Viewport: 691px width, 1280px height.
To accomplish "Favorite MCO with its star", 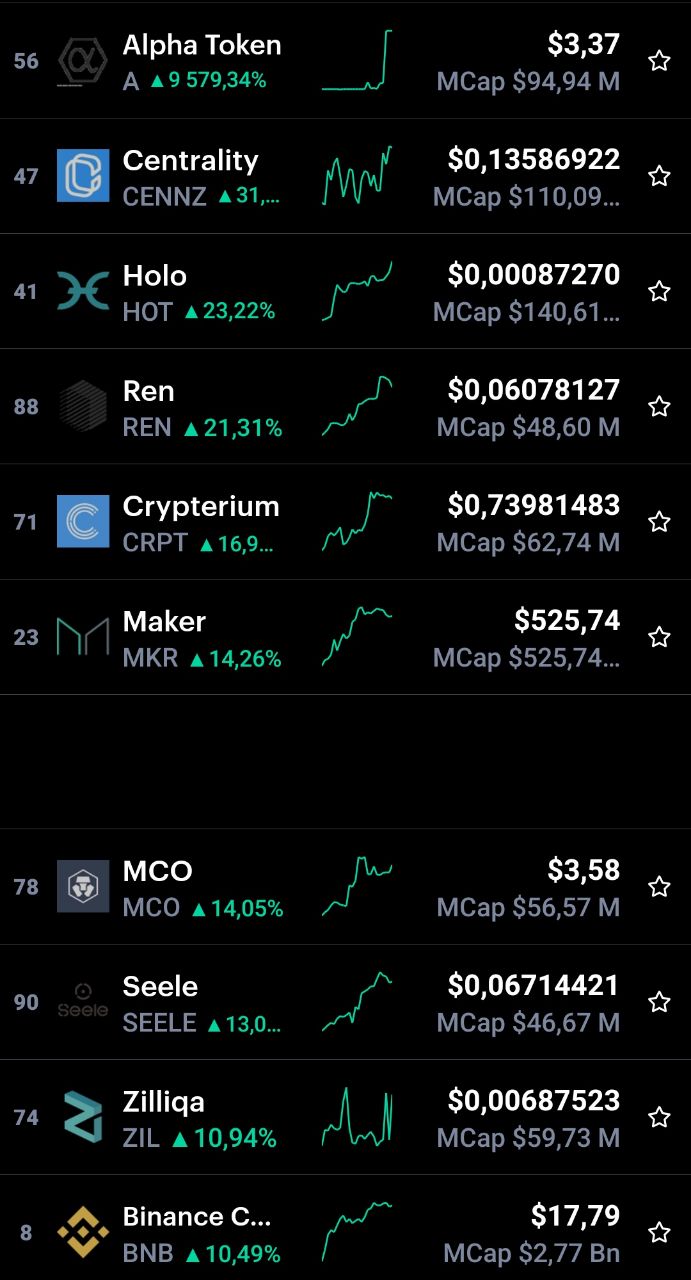I will click(659, 887).
